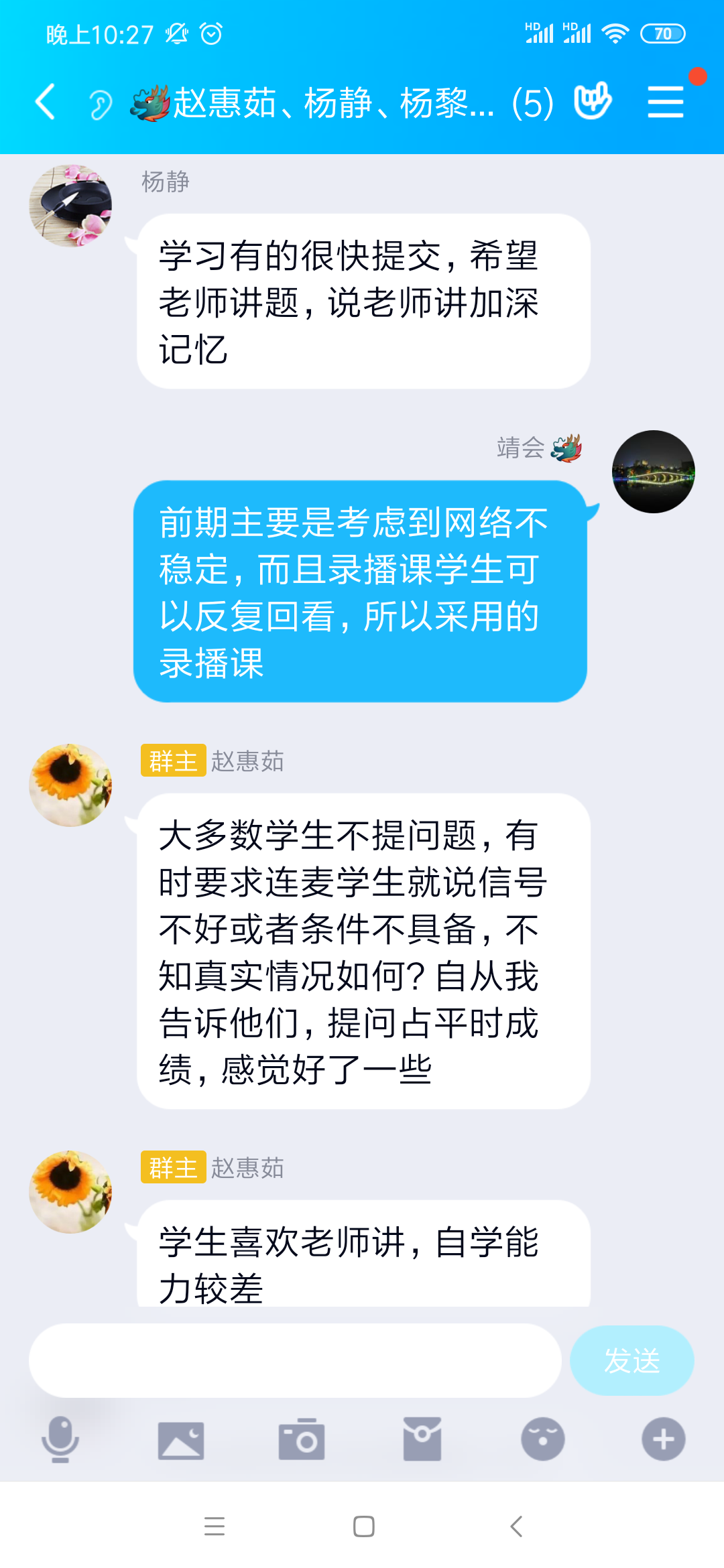
Task: View 杨静's profile avatar
Action: [70, 206]
